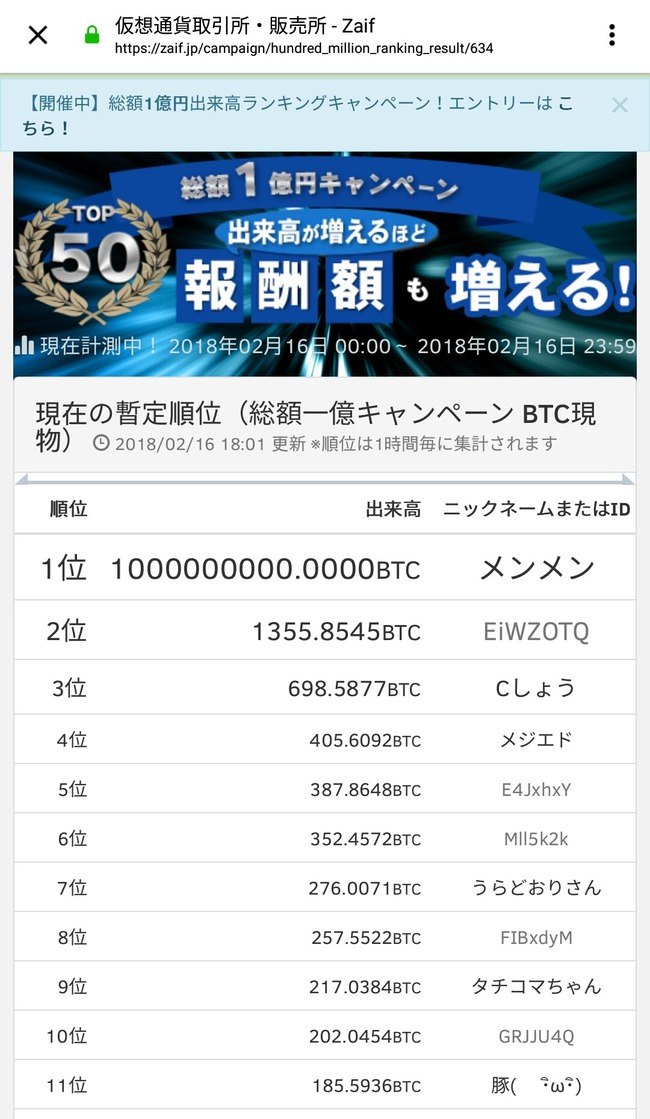Open the browser overflow menu
Image resolution: width=650 pixels, height=1119 pixels.
(x=611, y=36)
